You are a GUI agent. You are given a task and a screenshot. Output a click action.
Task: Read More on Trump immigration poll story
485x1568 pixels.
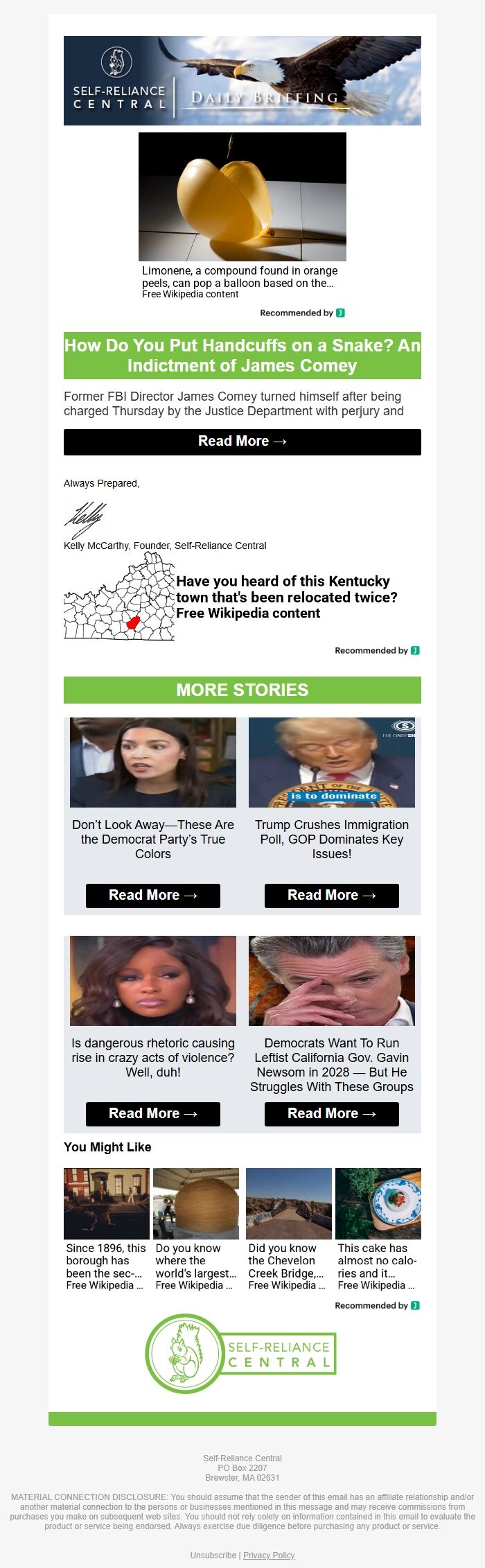(332, 896)
